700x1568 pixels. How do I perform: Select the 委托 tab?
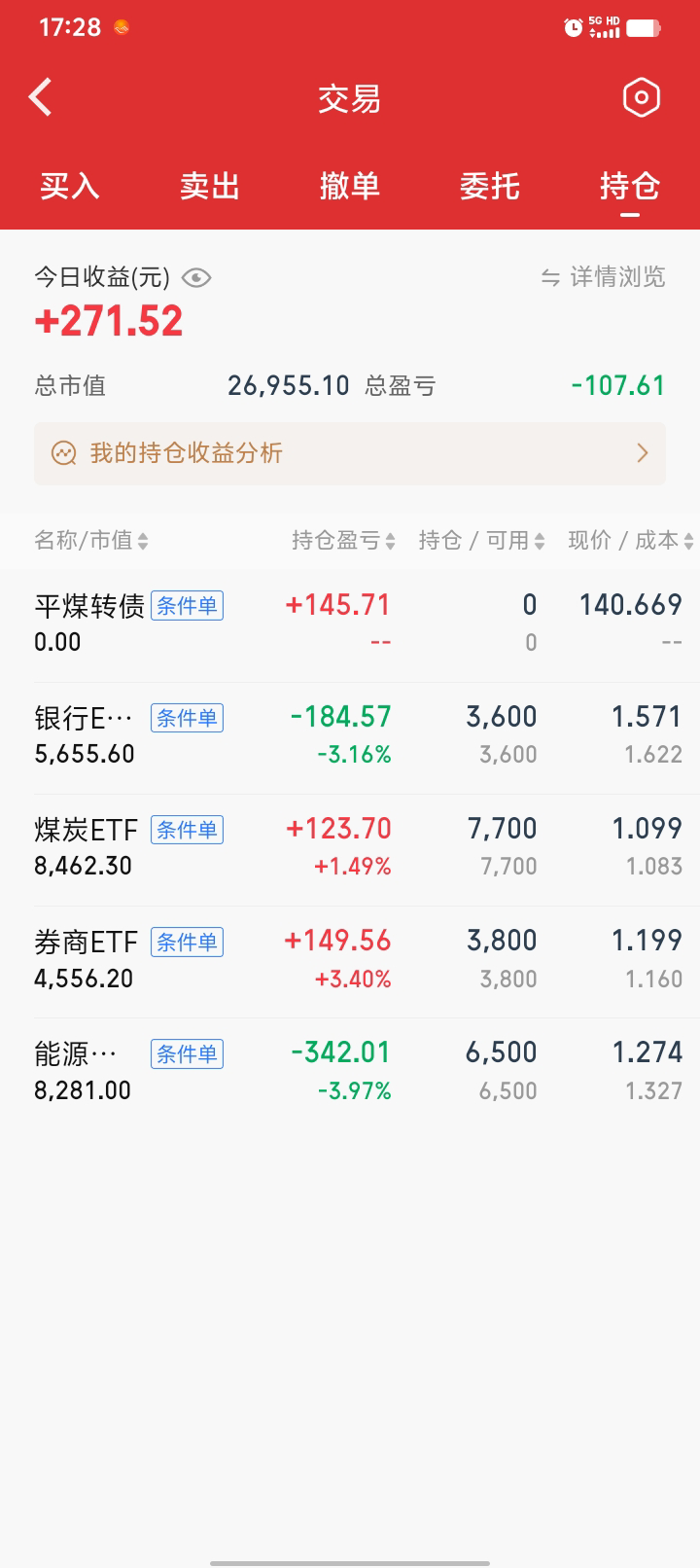[x=490, y=186]
